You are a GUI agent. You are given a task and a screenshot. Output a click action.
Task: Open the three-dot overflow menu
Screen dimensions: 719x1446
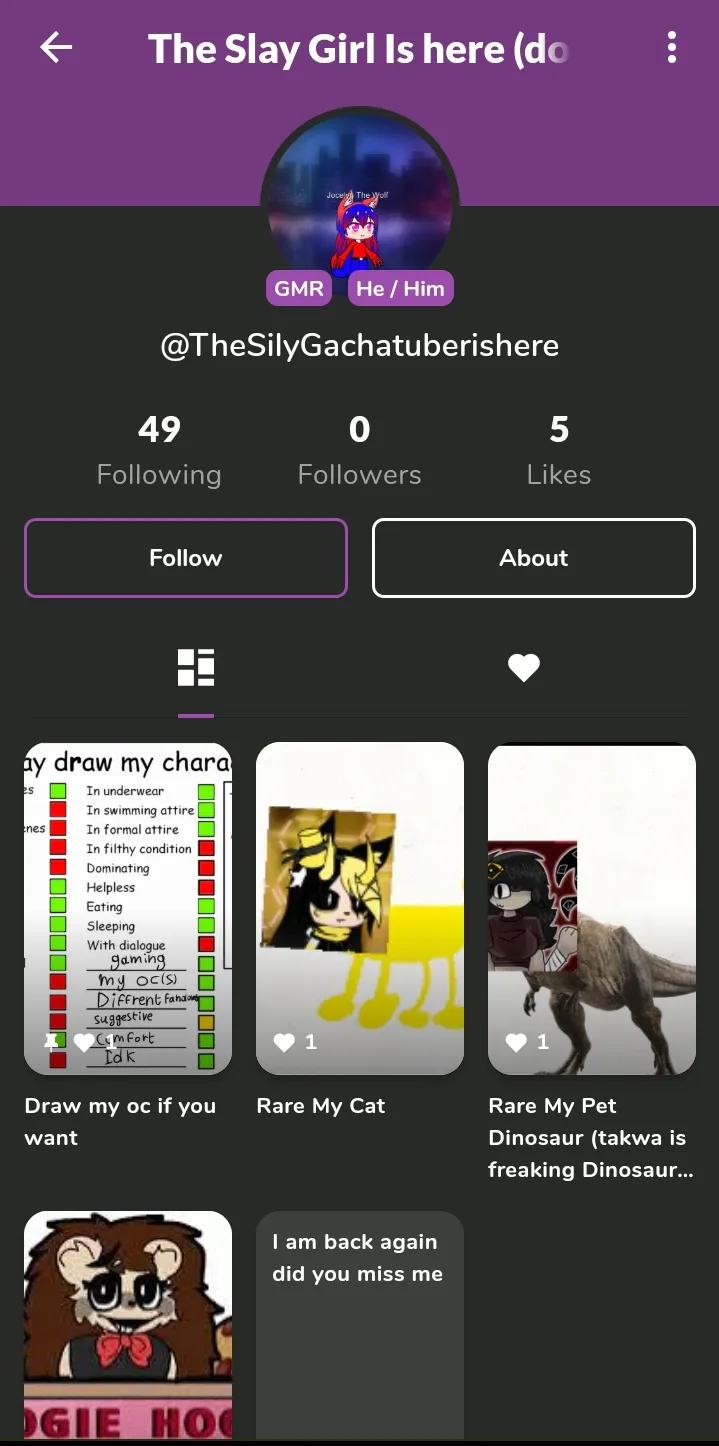tap(672, 47)
